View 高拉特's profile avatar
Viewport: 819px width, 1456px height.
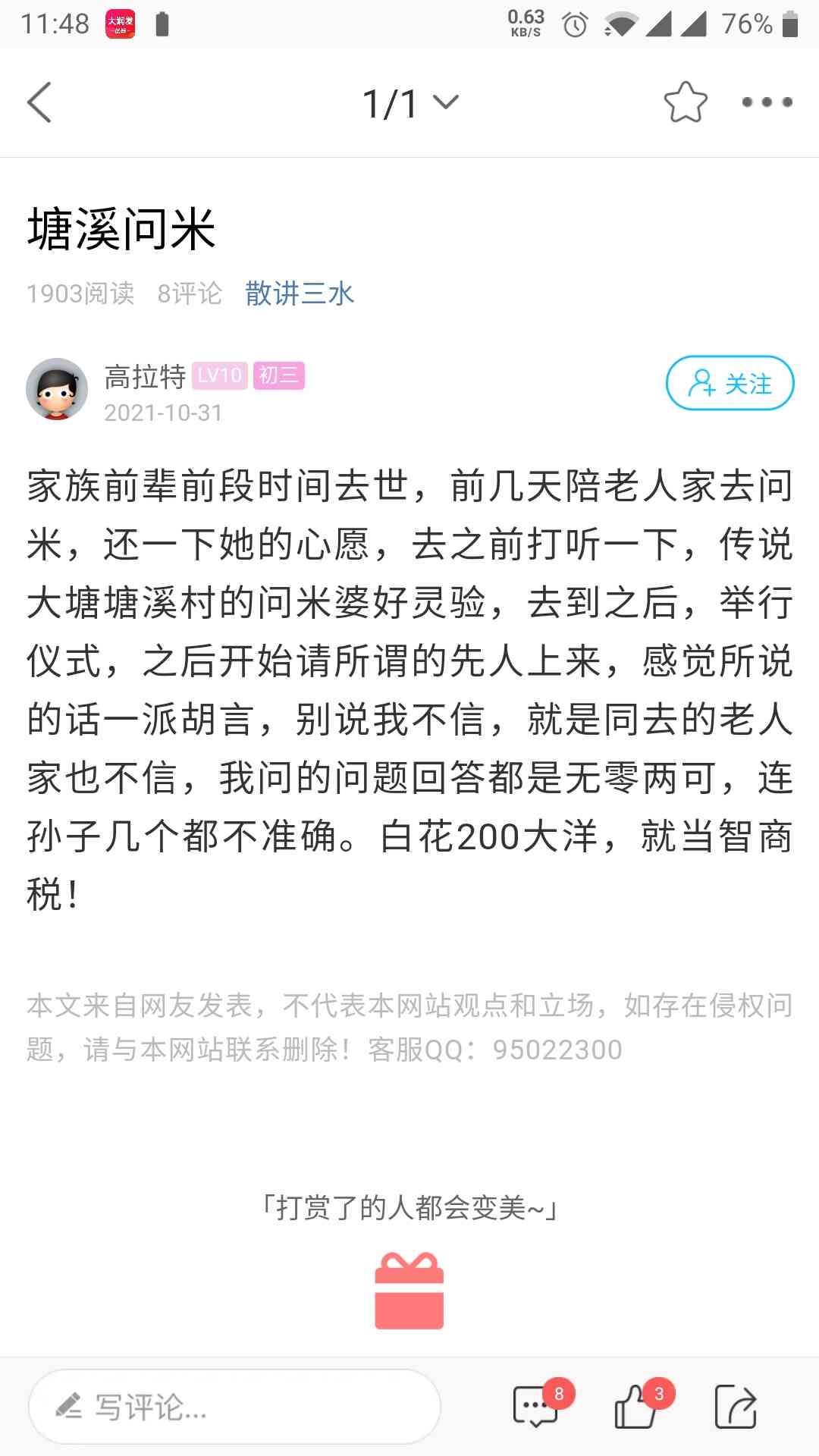[57, 389]
